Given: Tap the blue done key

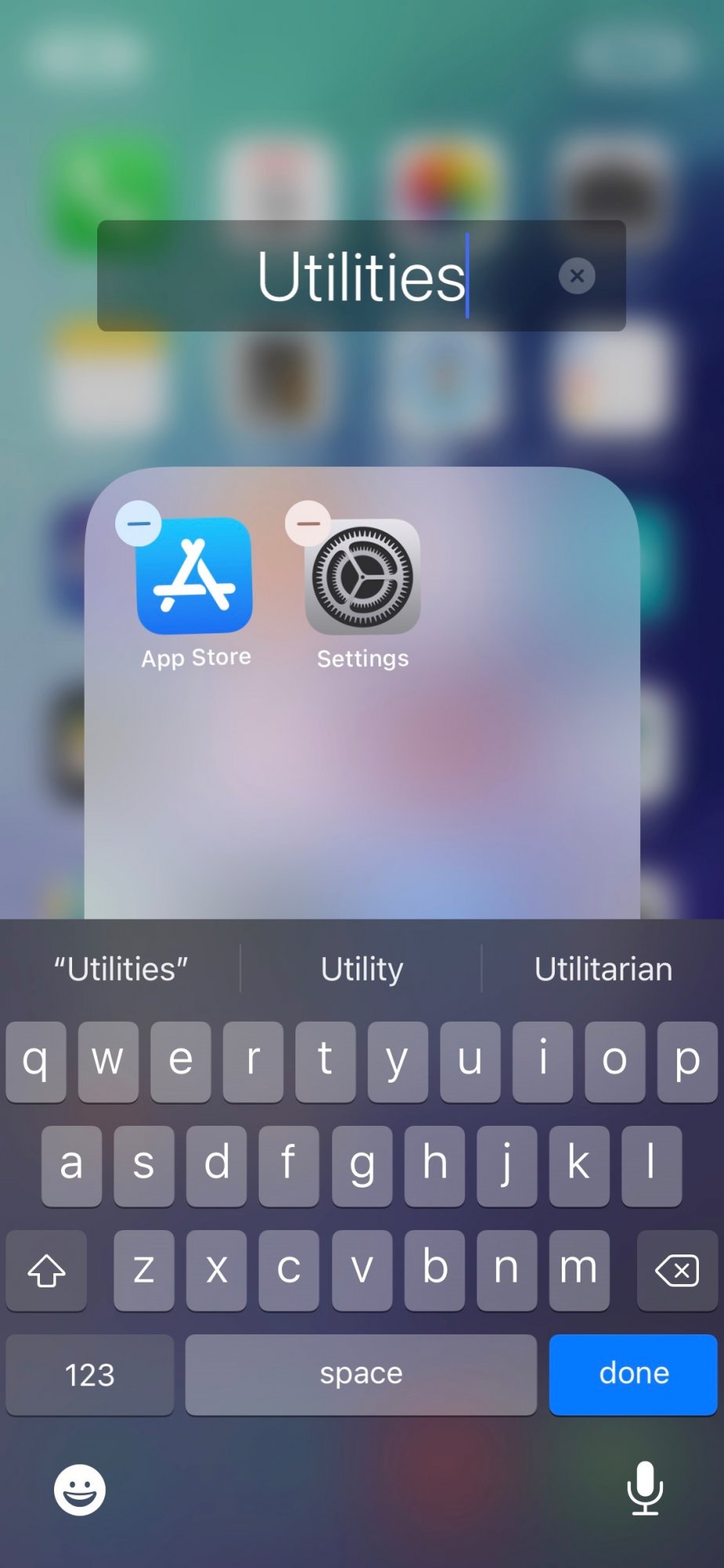Looking at the screenshot, I should 633,1374.
